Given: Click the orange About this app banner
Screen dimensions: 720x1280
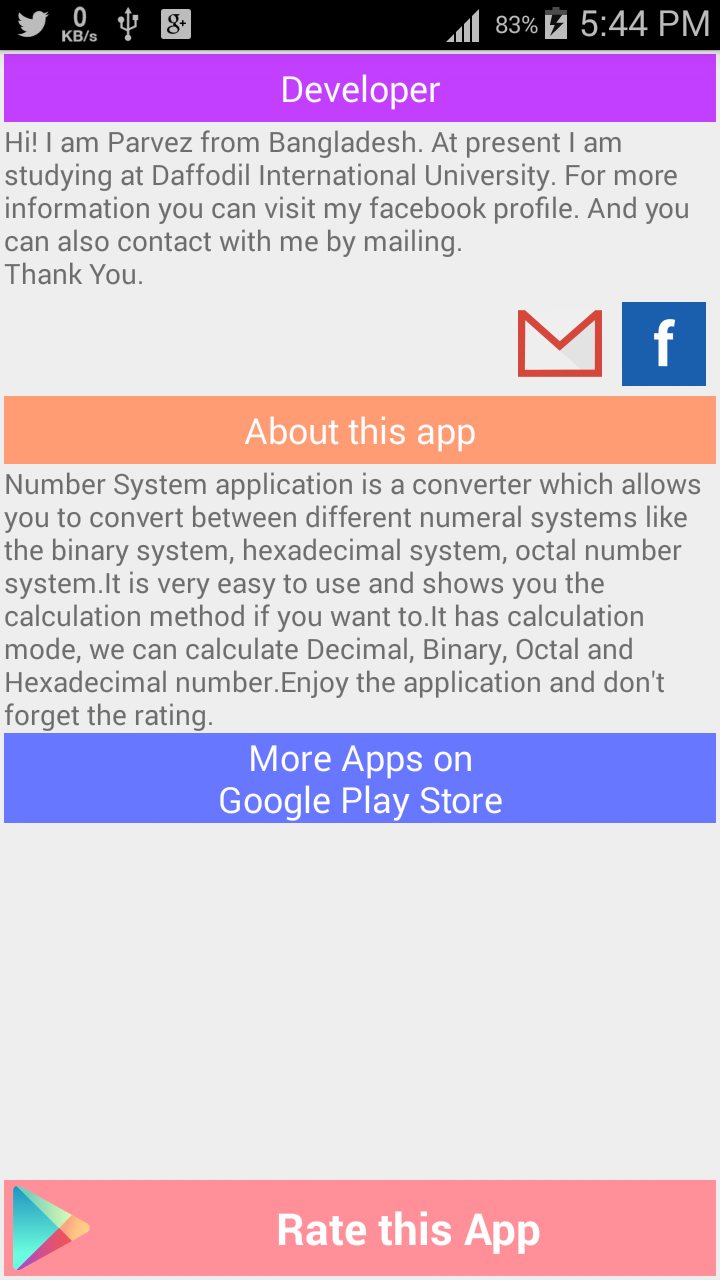Looking at the screenshot, I should (x=360, y=430).
